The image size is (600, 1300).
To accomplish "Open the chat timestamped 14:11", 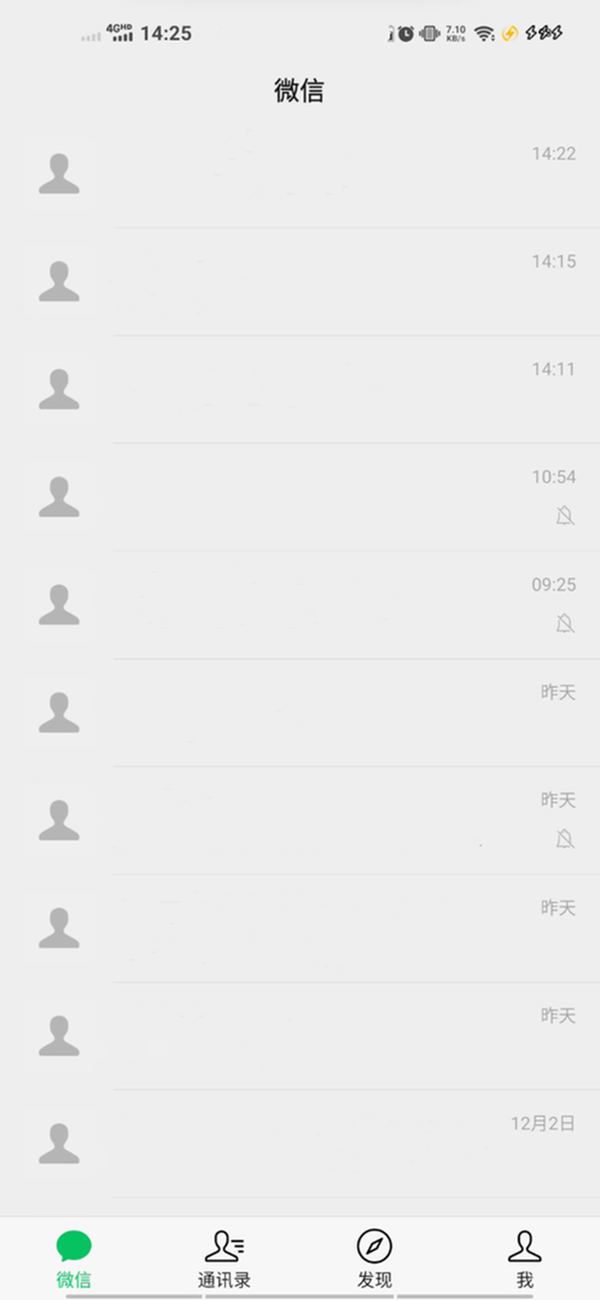I will 300,390.
